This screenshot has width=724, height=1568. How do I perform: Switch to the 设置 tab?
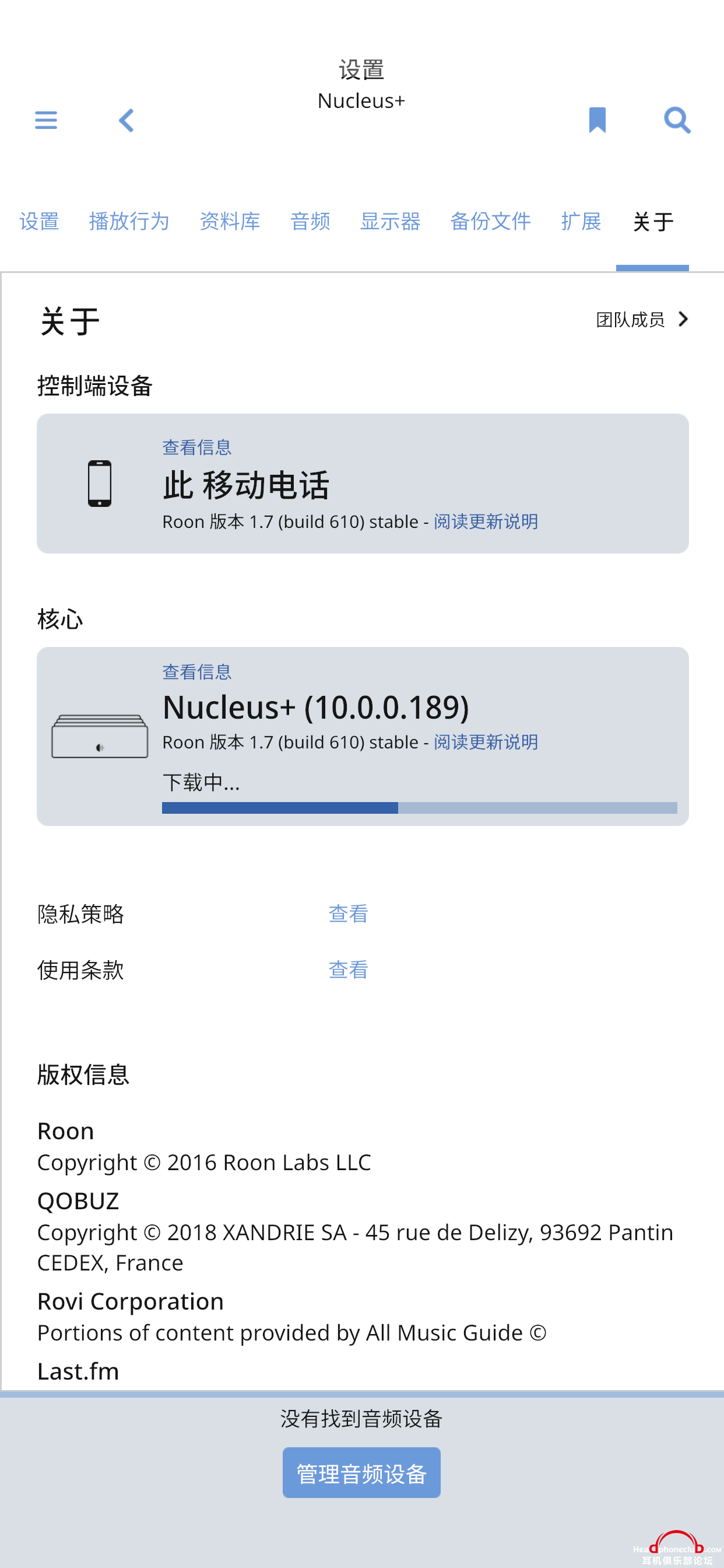[x=39, y=221]
